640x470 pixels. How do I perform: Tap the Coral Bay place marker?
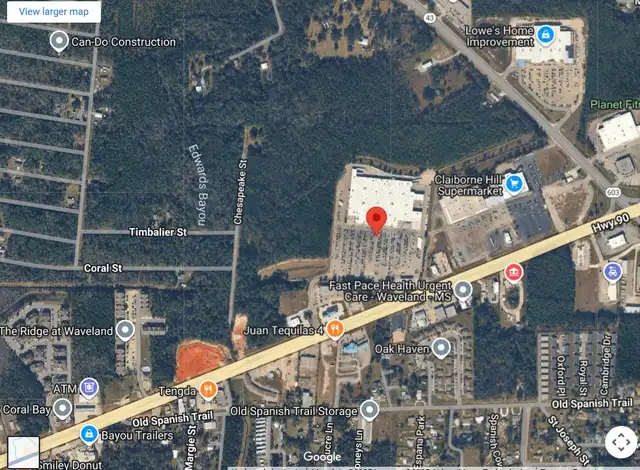pos(62,408)
